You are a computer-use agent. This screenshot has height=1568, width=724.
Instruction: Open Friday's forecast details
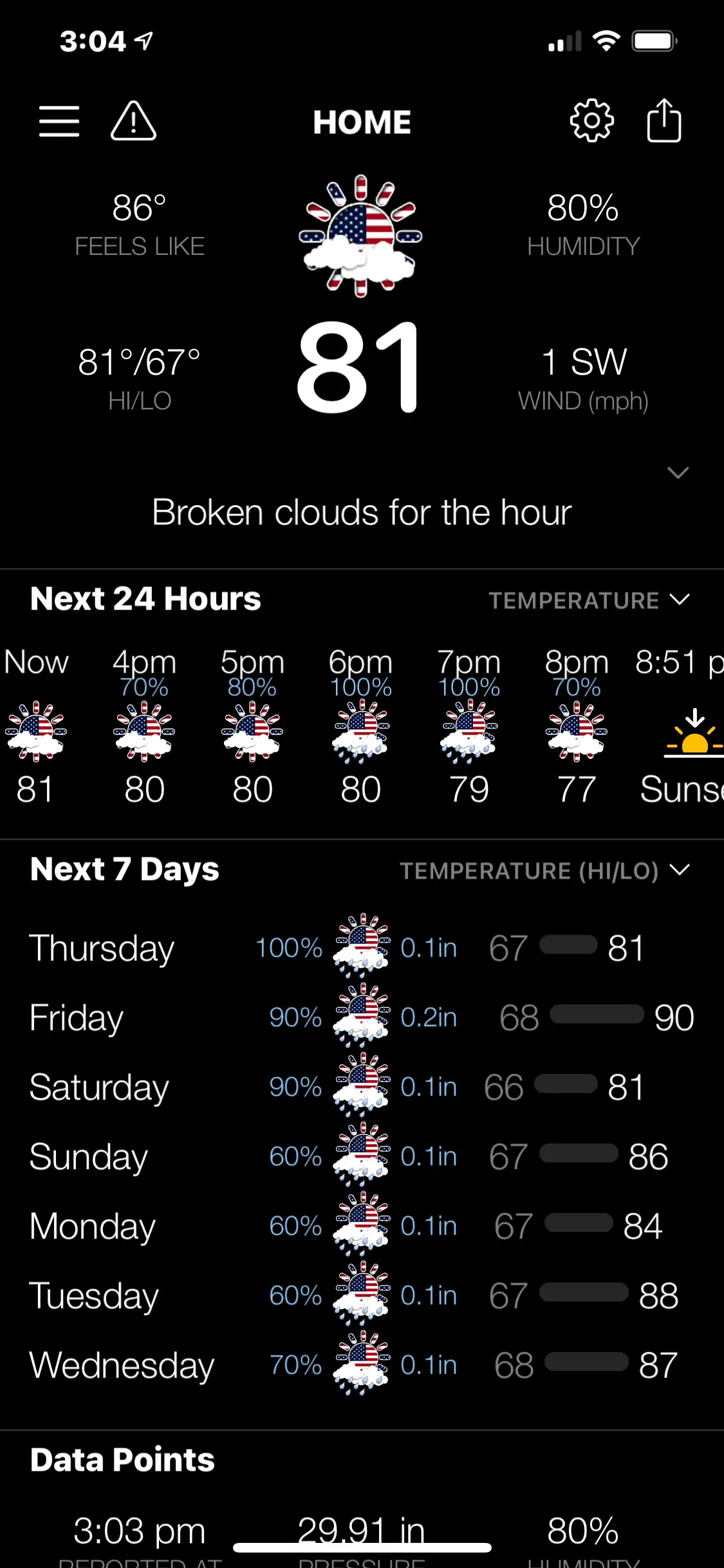pos(360,1018)
